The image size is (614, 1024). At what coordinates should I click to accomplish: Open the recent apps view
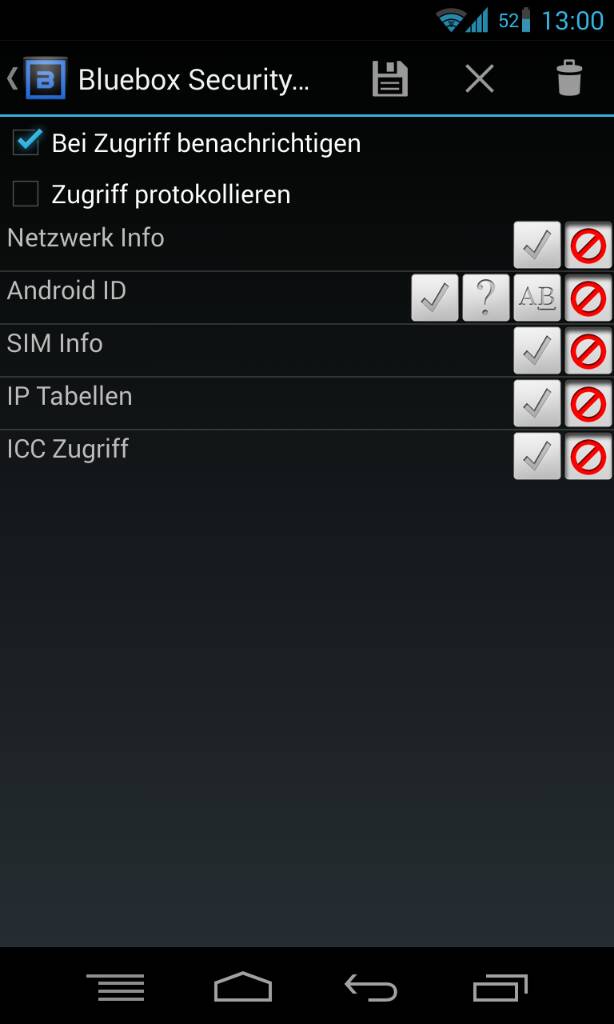(499, 987)
